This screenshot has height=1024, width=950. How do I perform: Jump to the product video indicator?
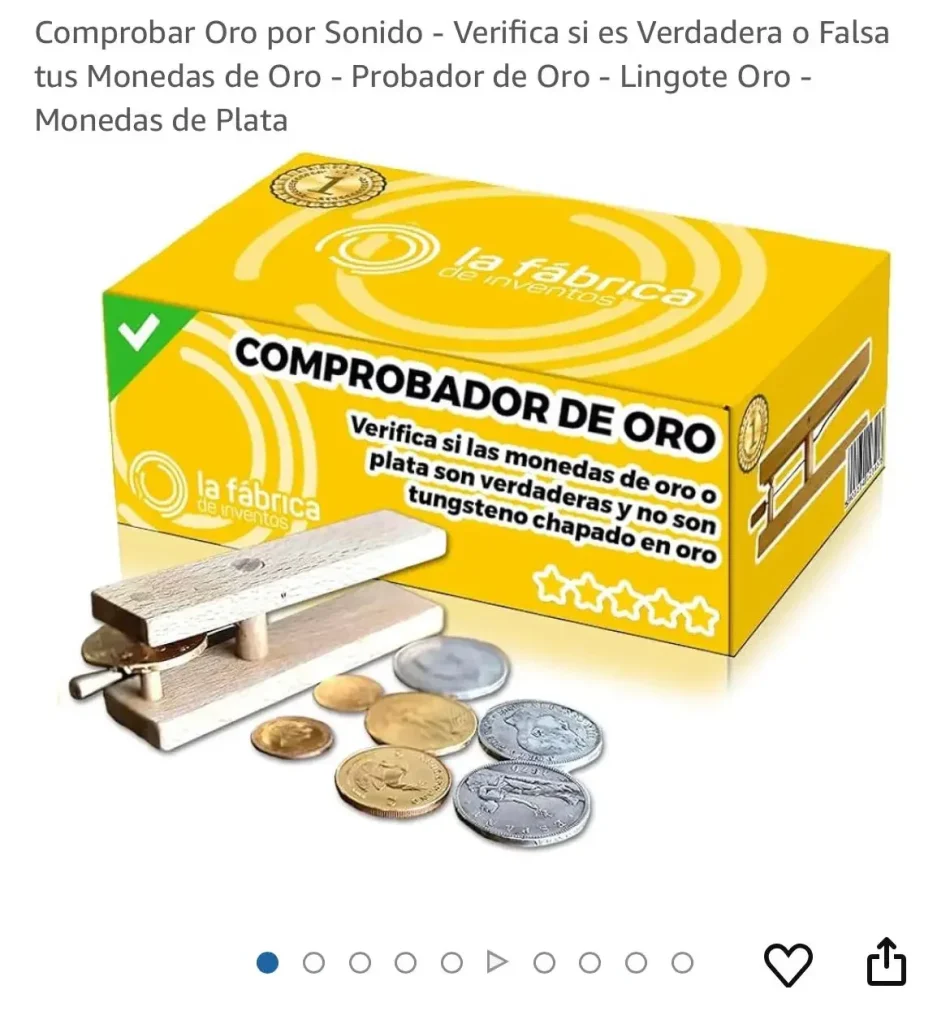click(497, 963)
